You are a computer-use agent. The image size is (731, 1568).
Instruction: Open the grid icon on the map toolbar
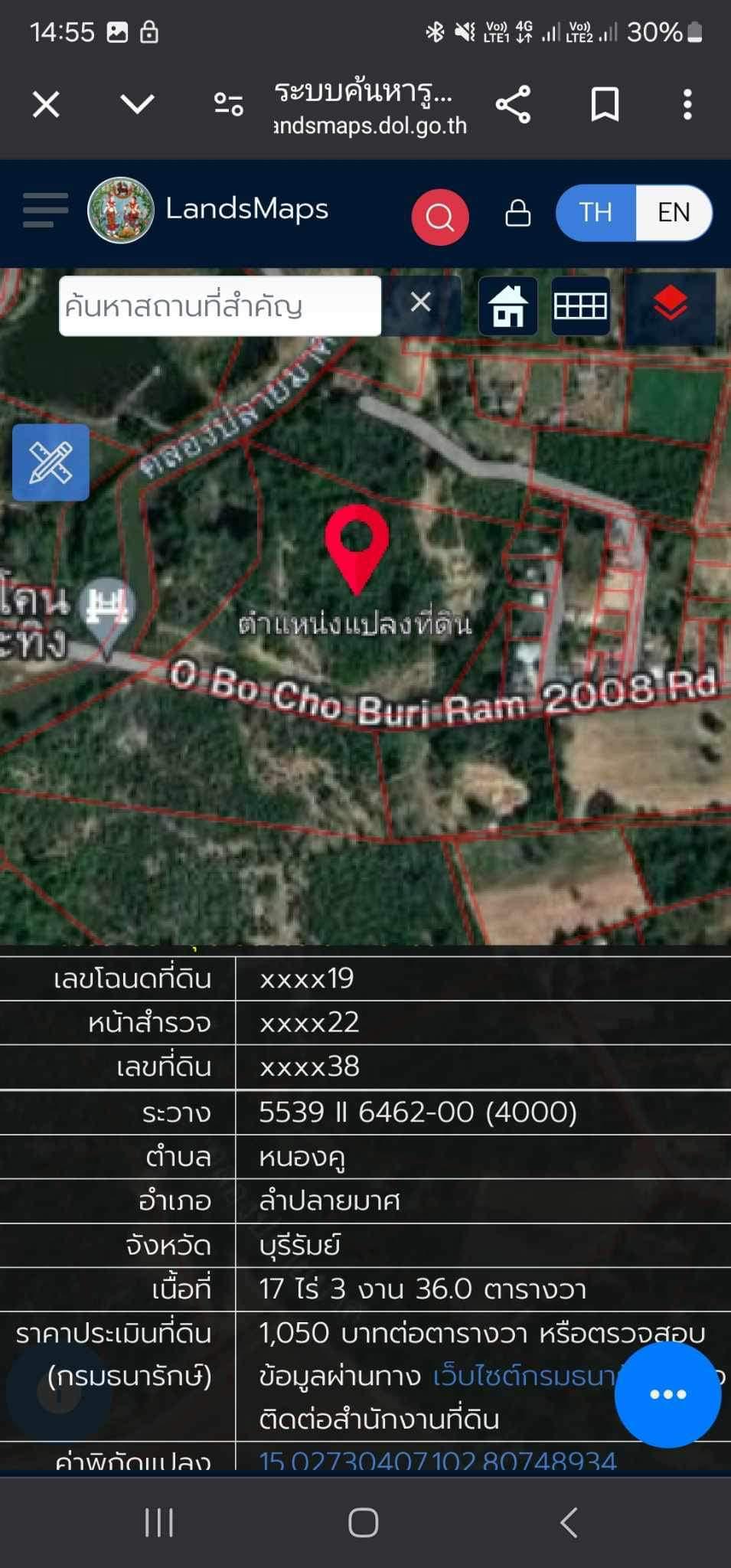tap(580, 305)
